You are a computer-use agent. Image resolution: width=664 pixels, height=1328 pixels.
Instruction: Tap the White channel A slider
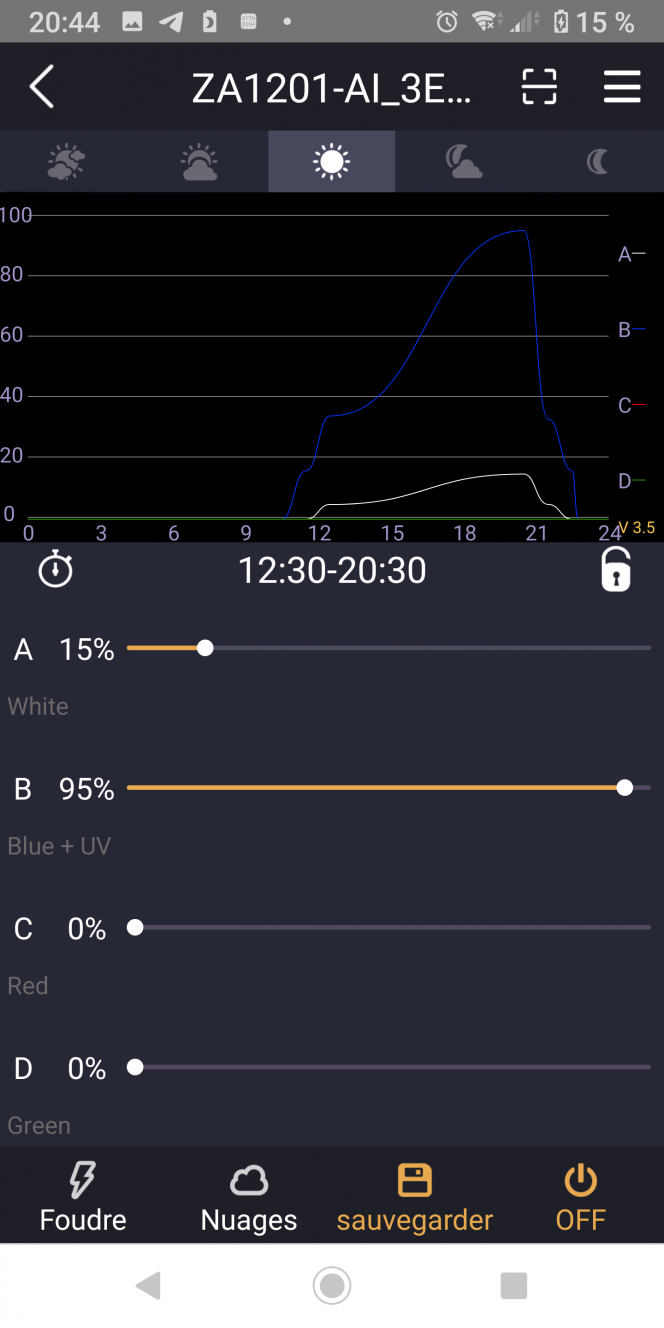click(389, 648)
